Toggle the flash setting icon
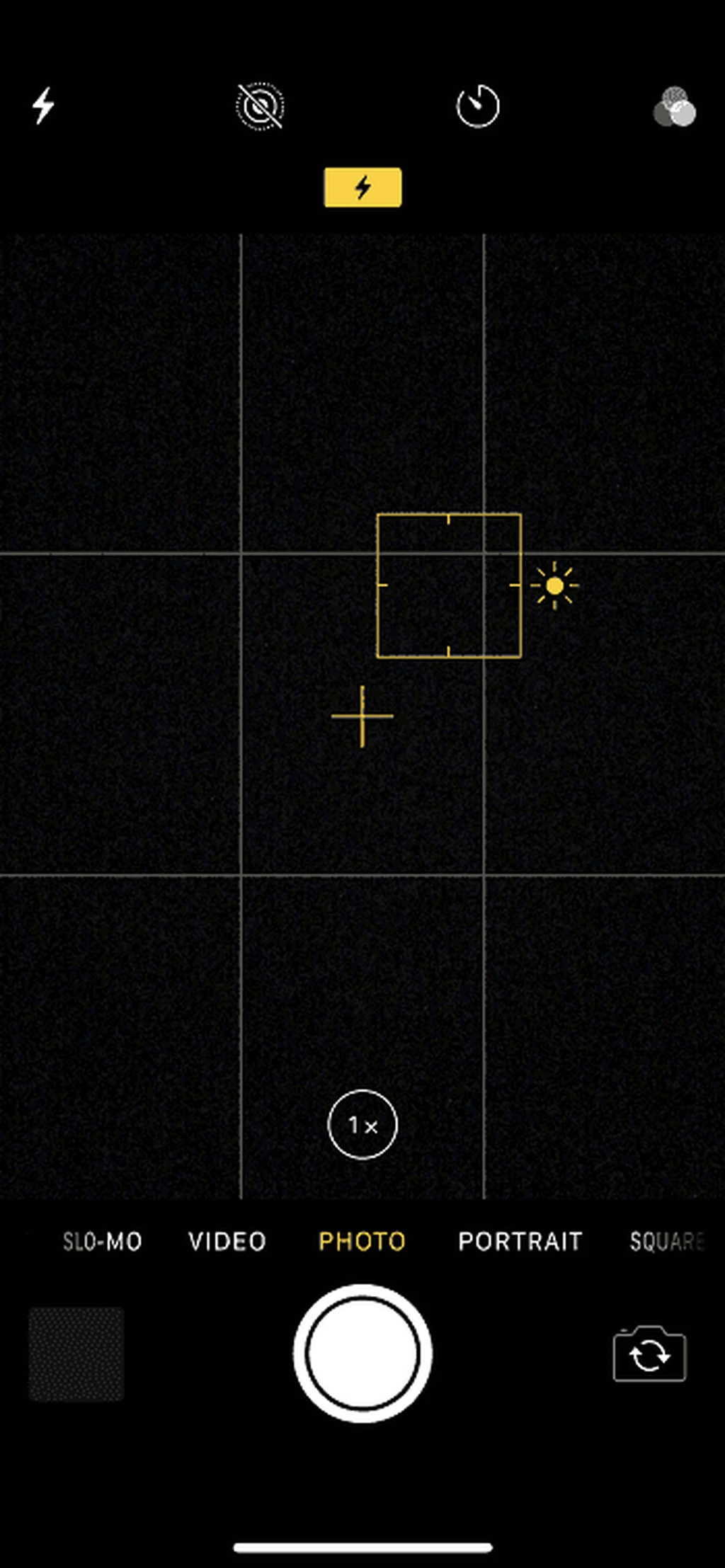The image size is (725, 1568). [44, 106]
